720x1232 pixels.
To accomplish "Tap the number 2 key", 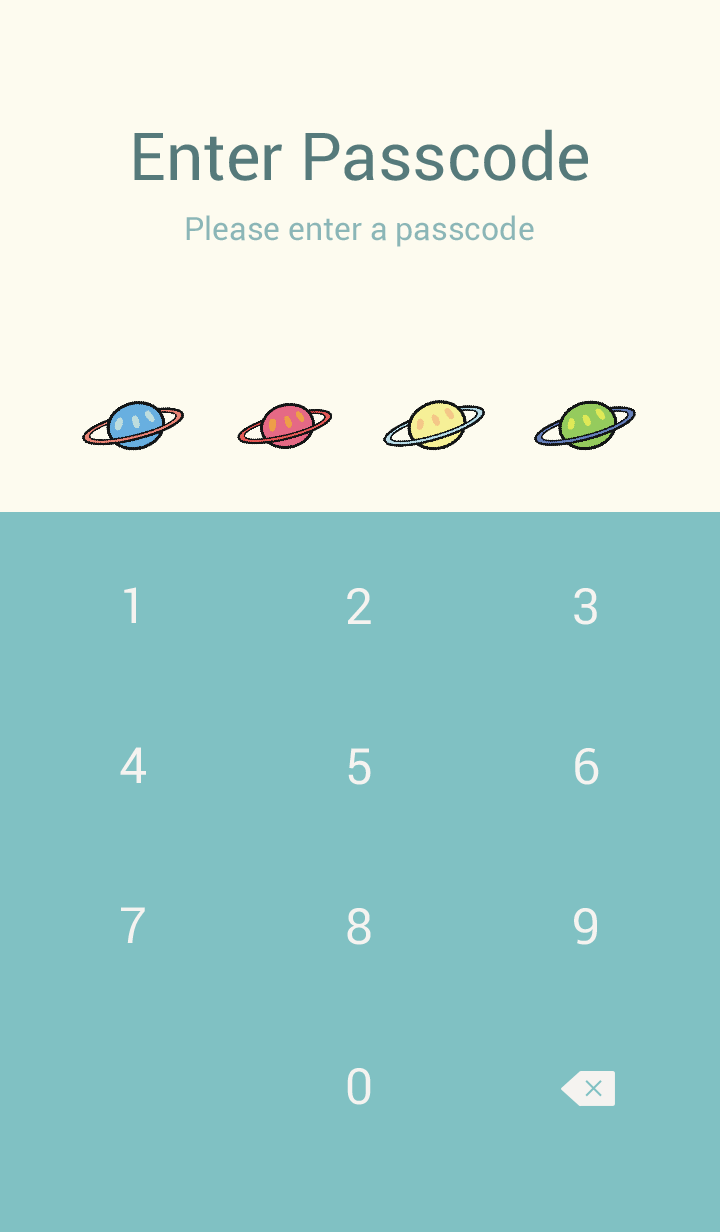I will 359,607.
